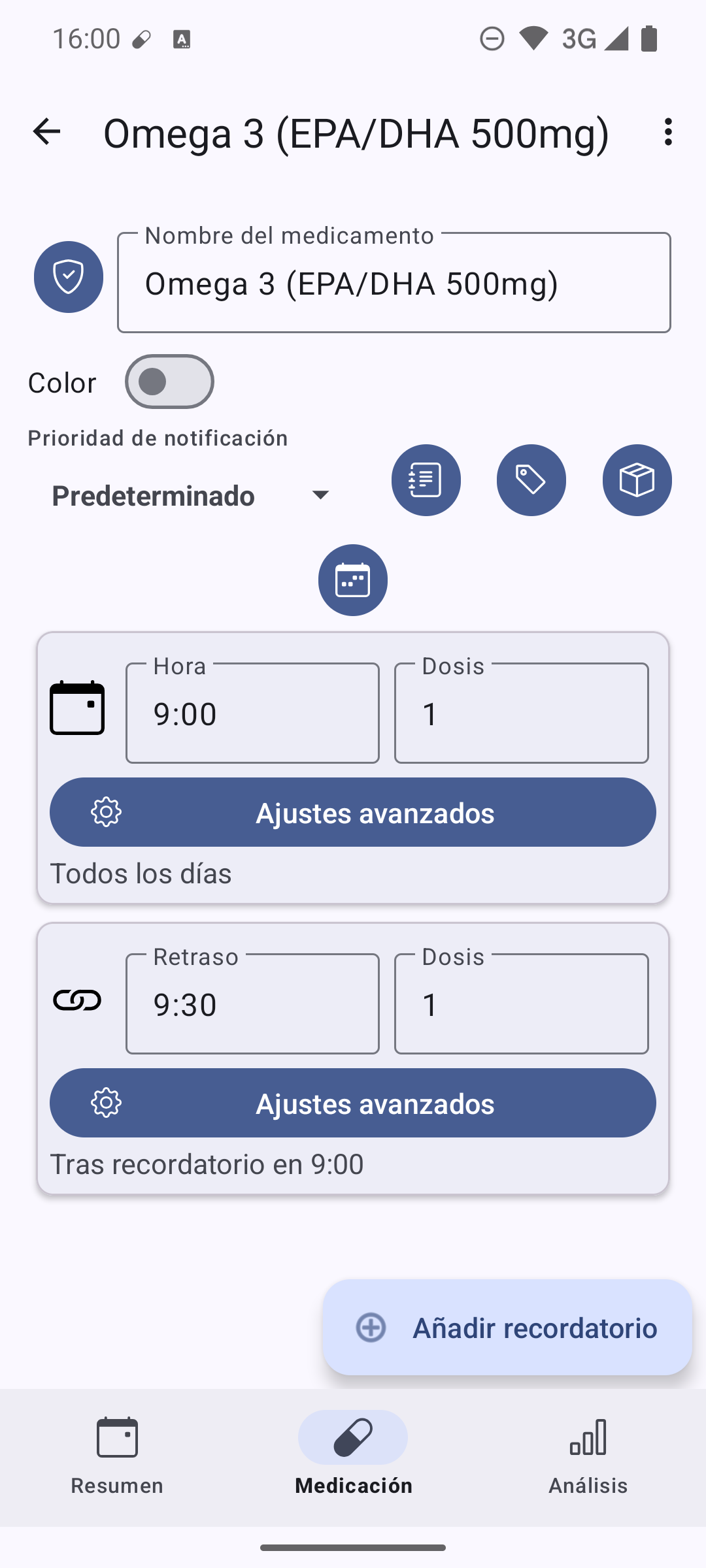
Task: Go back using the top arrow
Action: coord(46,132)
